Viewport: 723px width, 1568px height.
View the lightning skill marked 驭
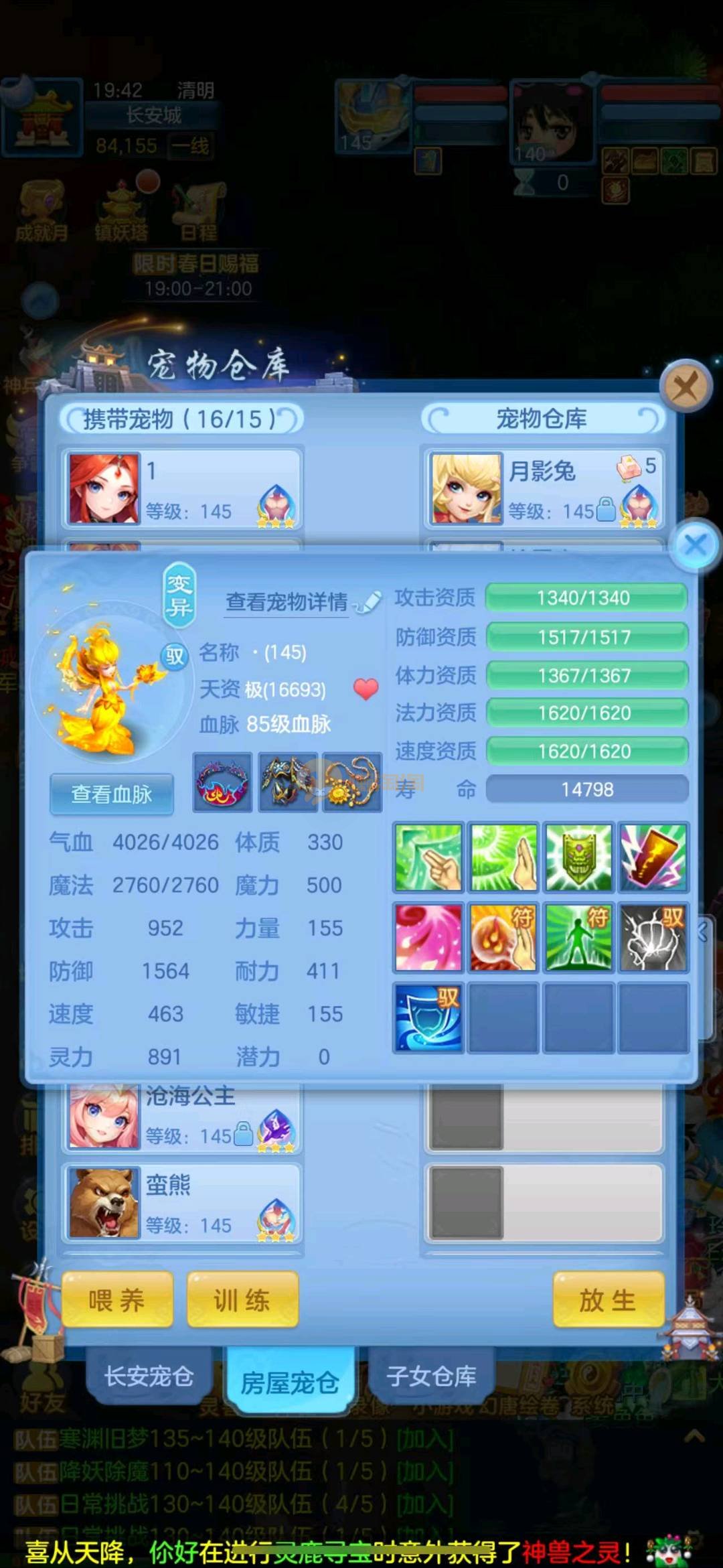653,937
